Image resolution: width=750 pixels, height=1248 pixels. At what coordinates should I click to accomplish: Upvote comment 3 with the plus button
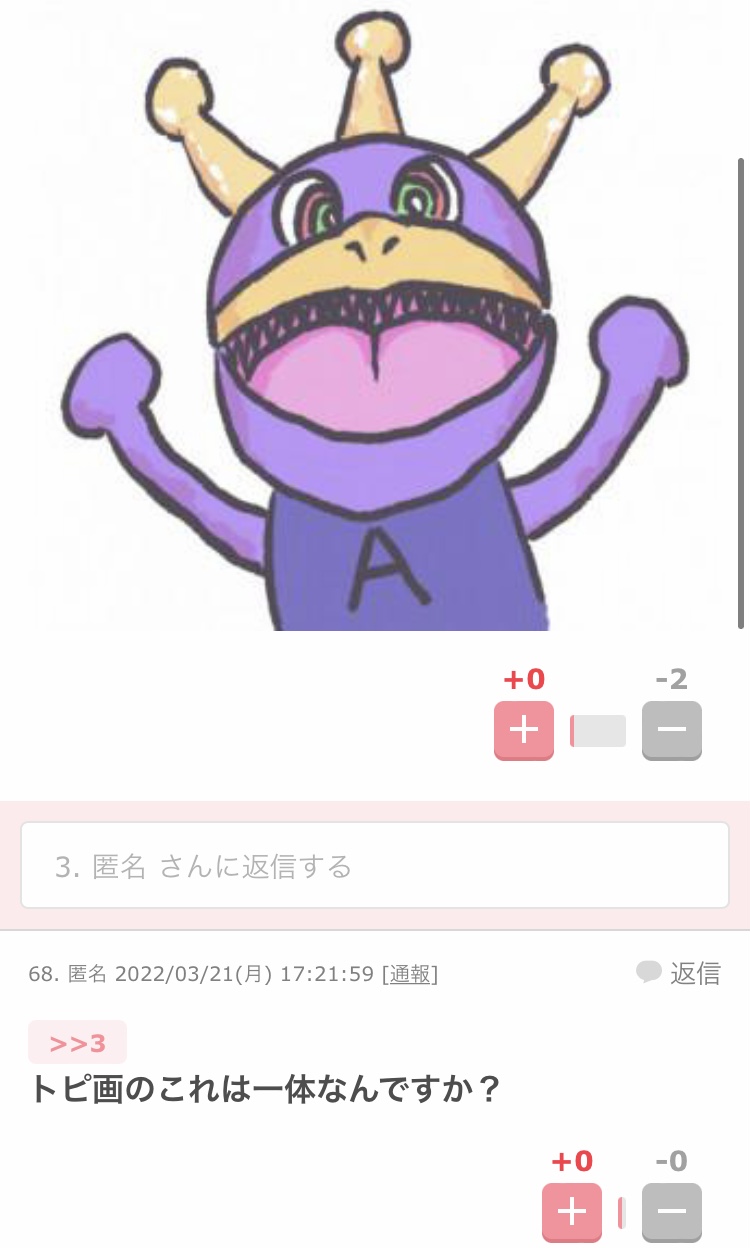coord(524,731)
